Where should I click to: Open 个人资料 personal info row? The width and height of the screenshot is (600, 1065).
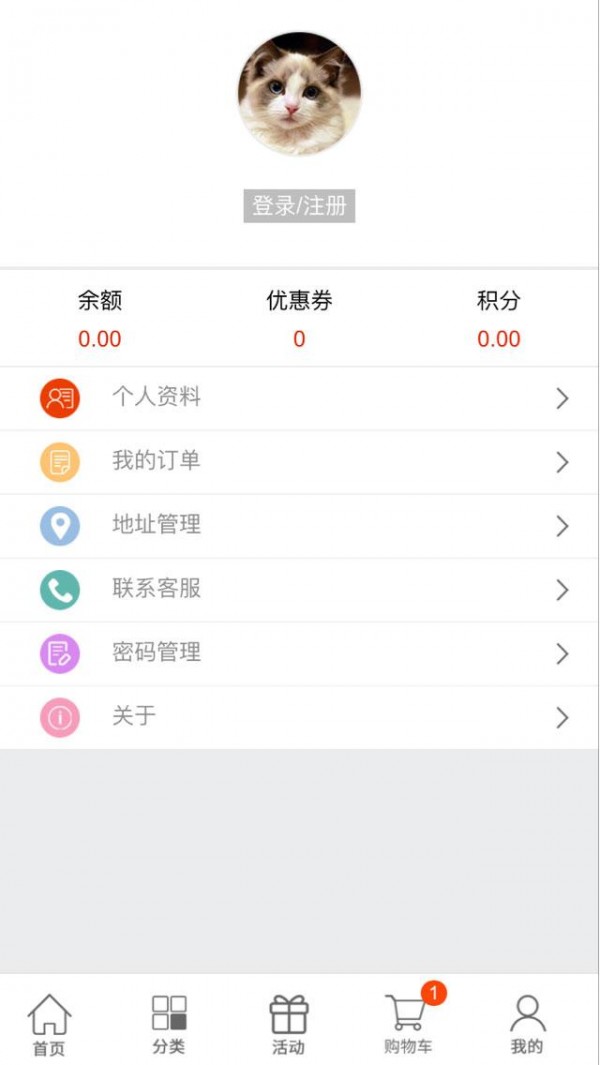(299, 398)
